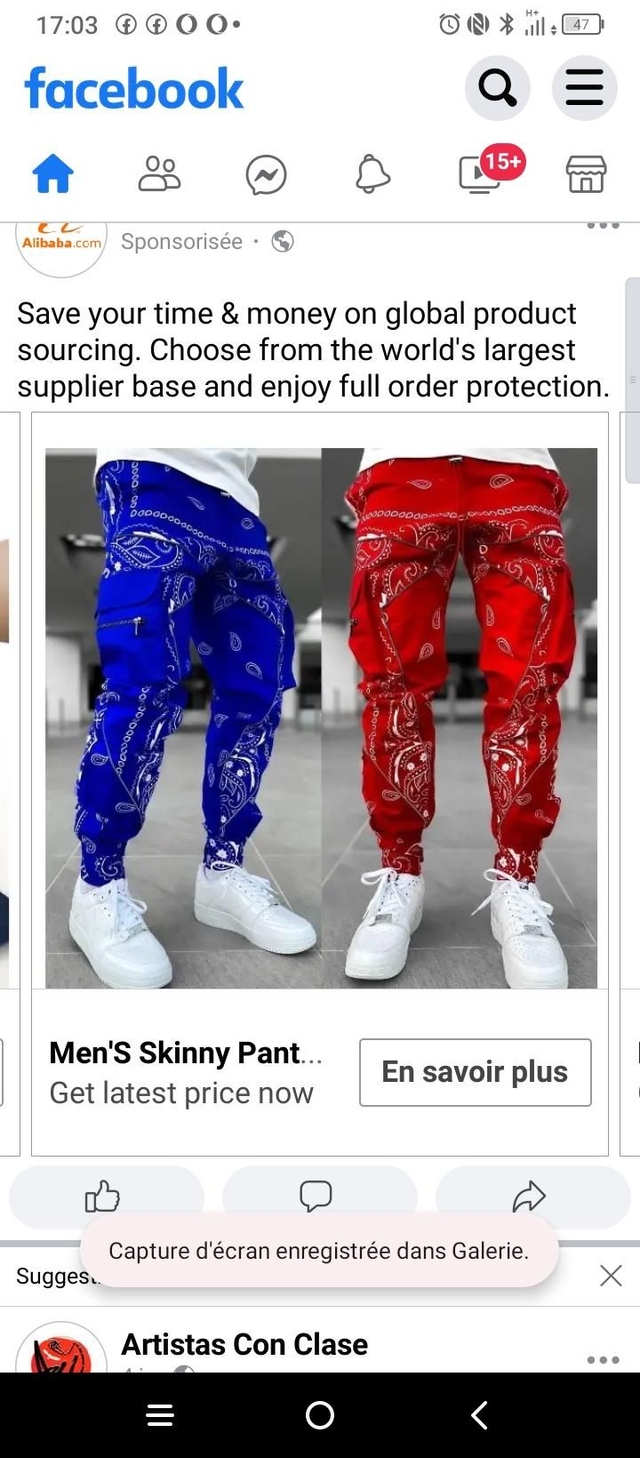Viewport: 640px width, 1458px height.
Task: Dismiss the suggested post section
Action: coord(610,1275)
